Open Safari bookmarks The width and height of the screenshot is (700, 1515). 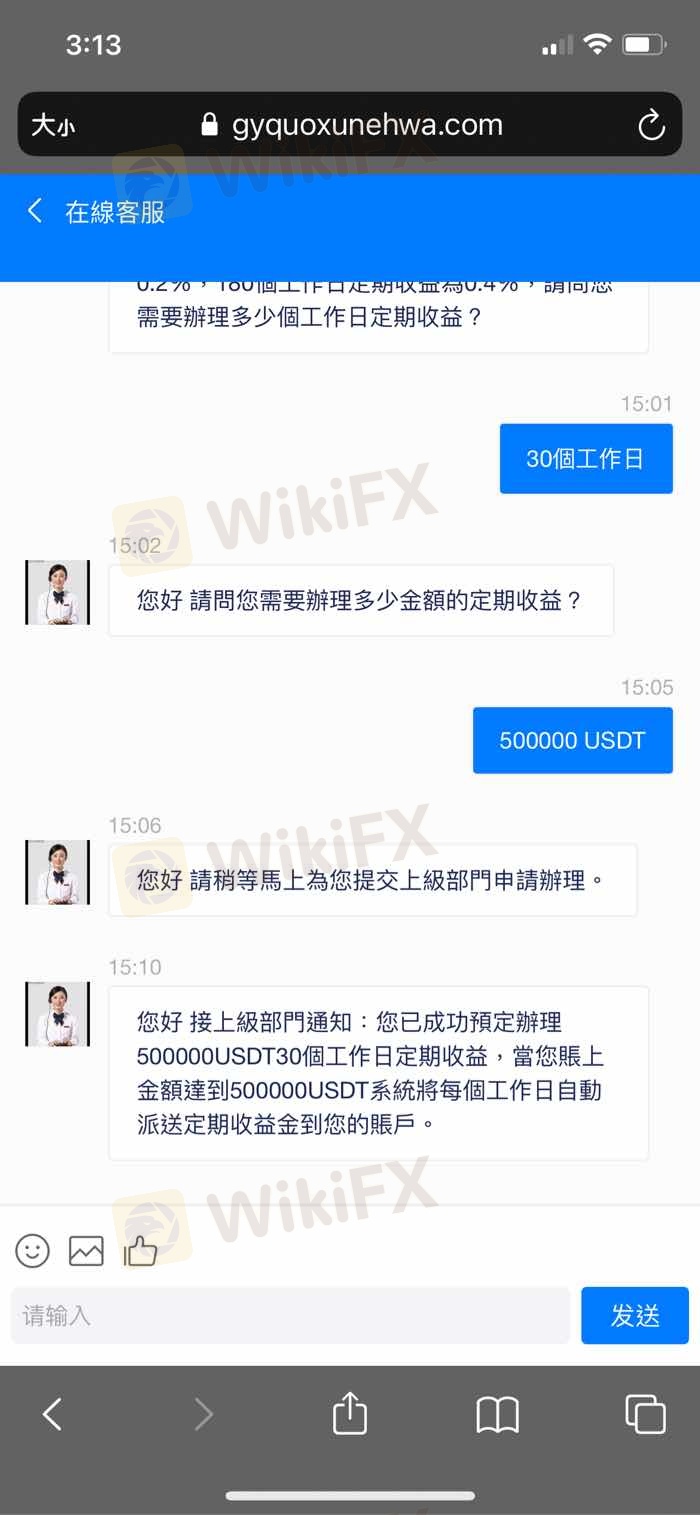point(497,1414)
